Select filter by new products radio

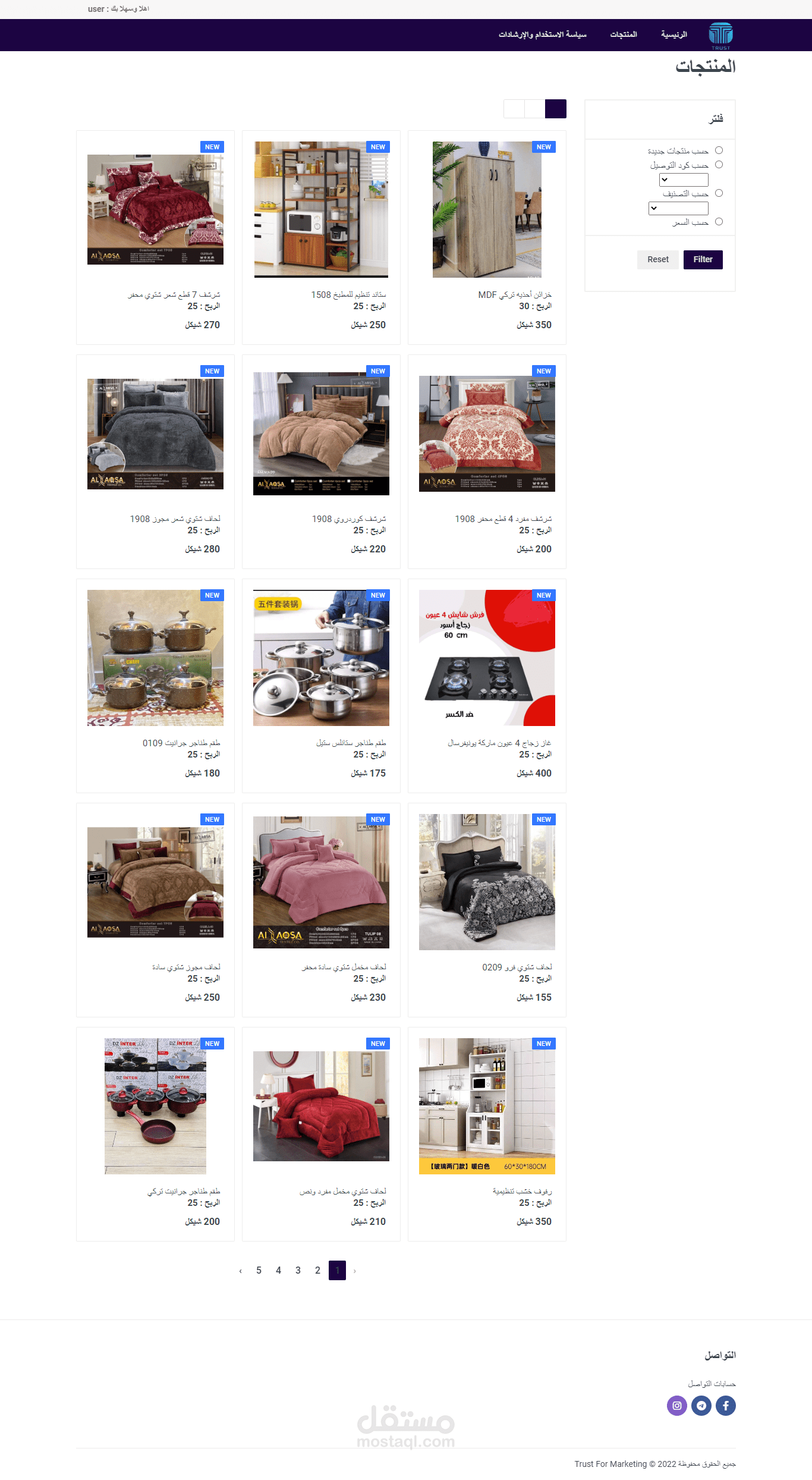(719, 150)
